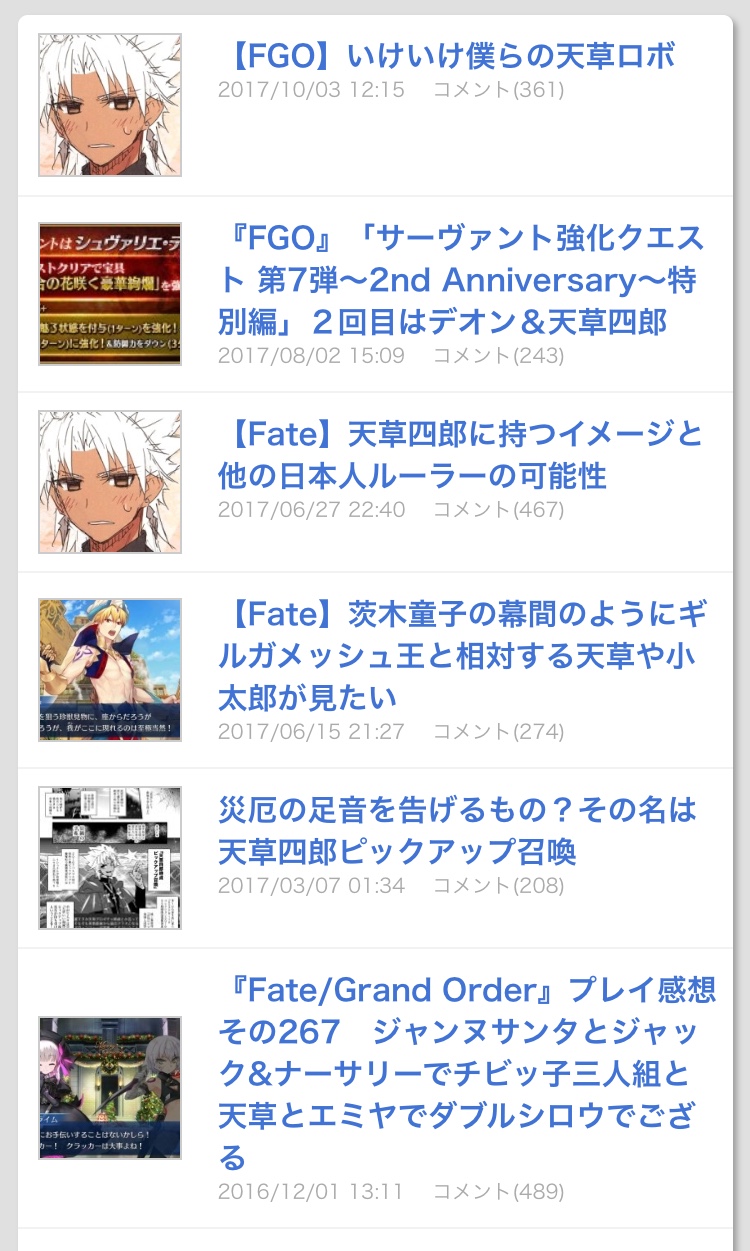This screenshot has height=1251, width=750.
Task: Read 【Fate】天草四郎に持つイメージ article
Action: tap(460, 455)
